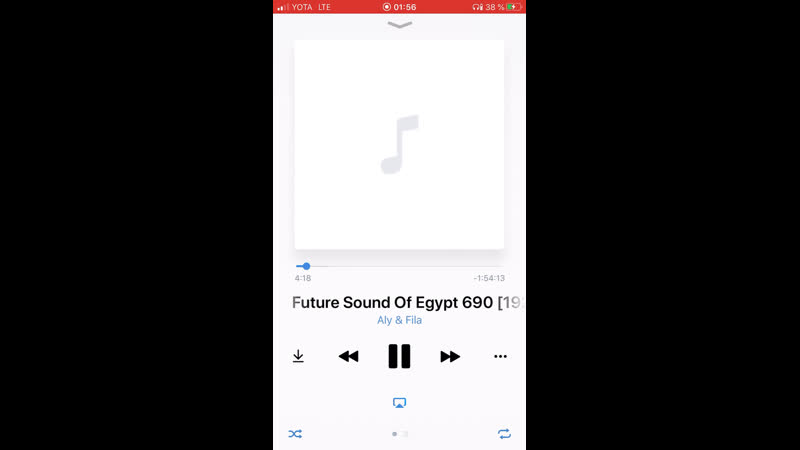800x450 pixels.
Task: Open AirPlay output selection
Action: tap(399, 403)
